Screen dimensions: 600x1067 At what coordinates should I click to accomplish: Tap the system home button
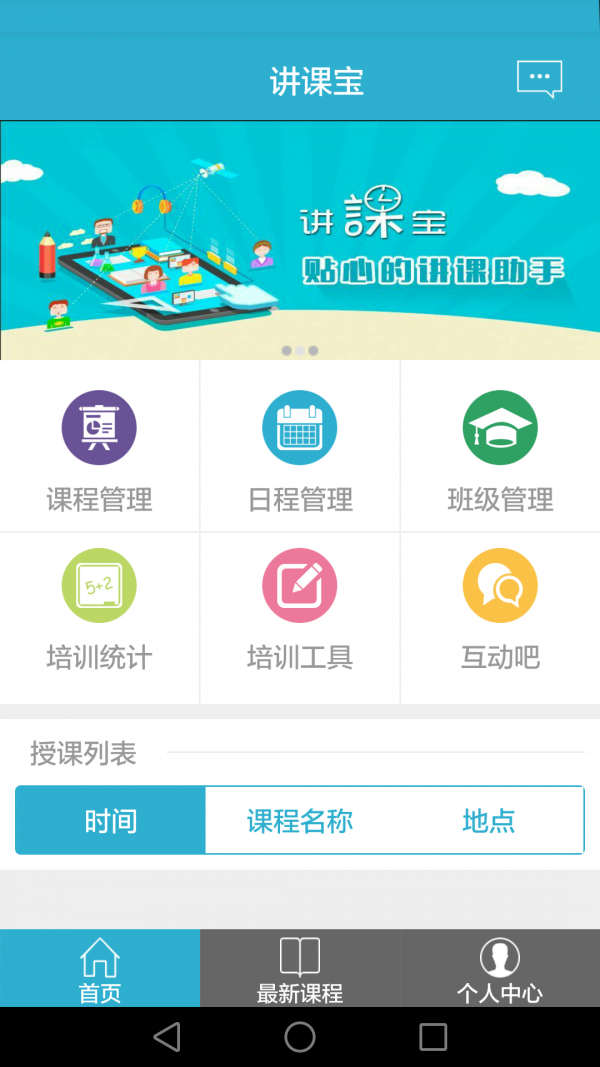(300, 1037)
